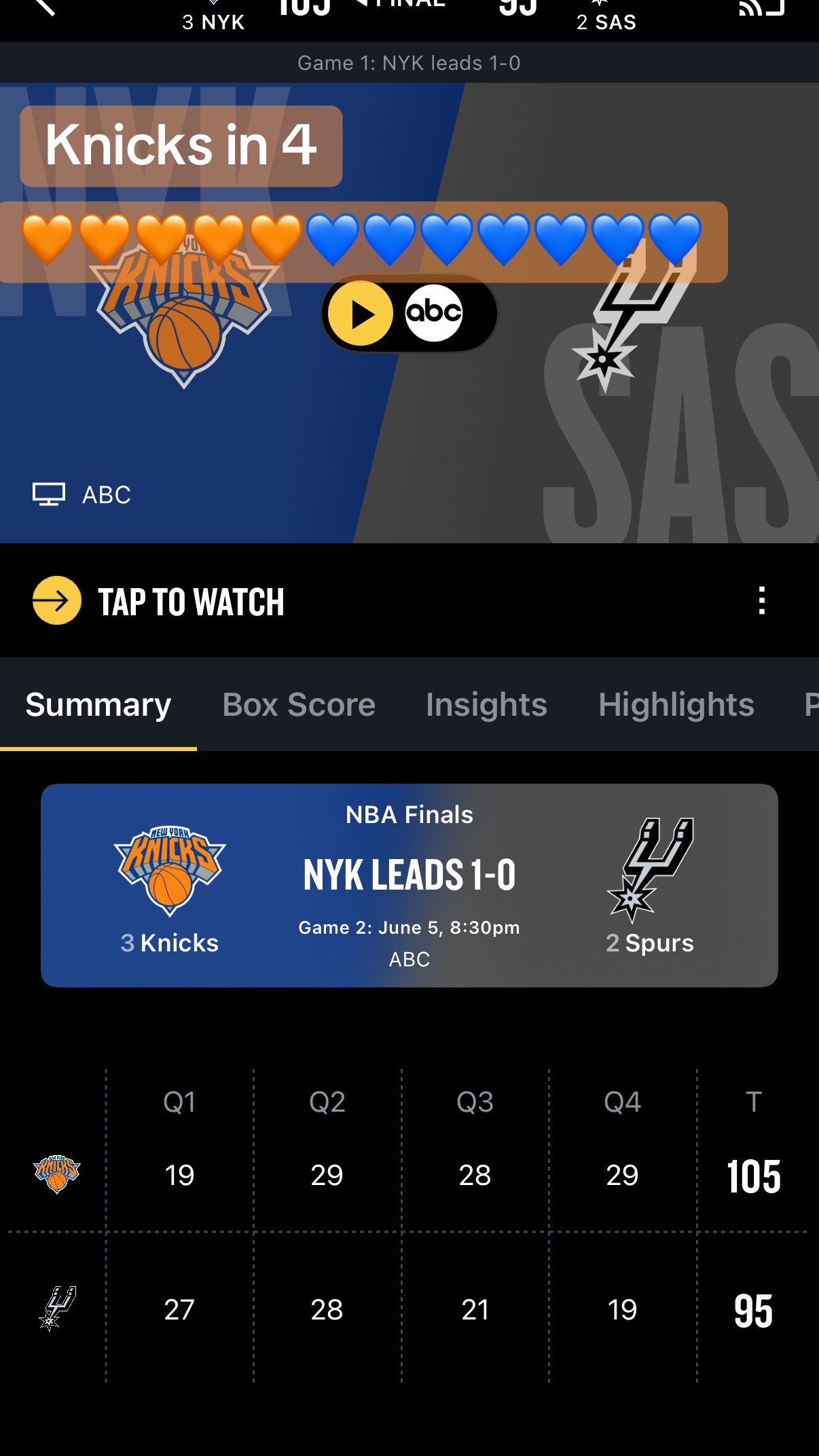Open the cast screen icon
819x1456 pixels.
pos(761,7)
